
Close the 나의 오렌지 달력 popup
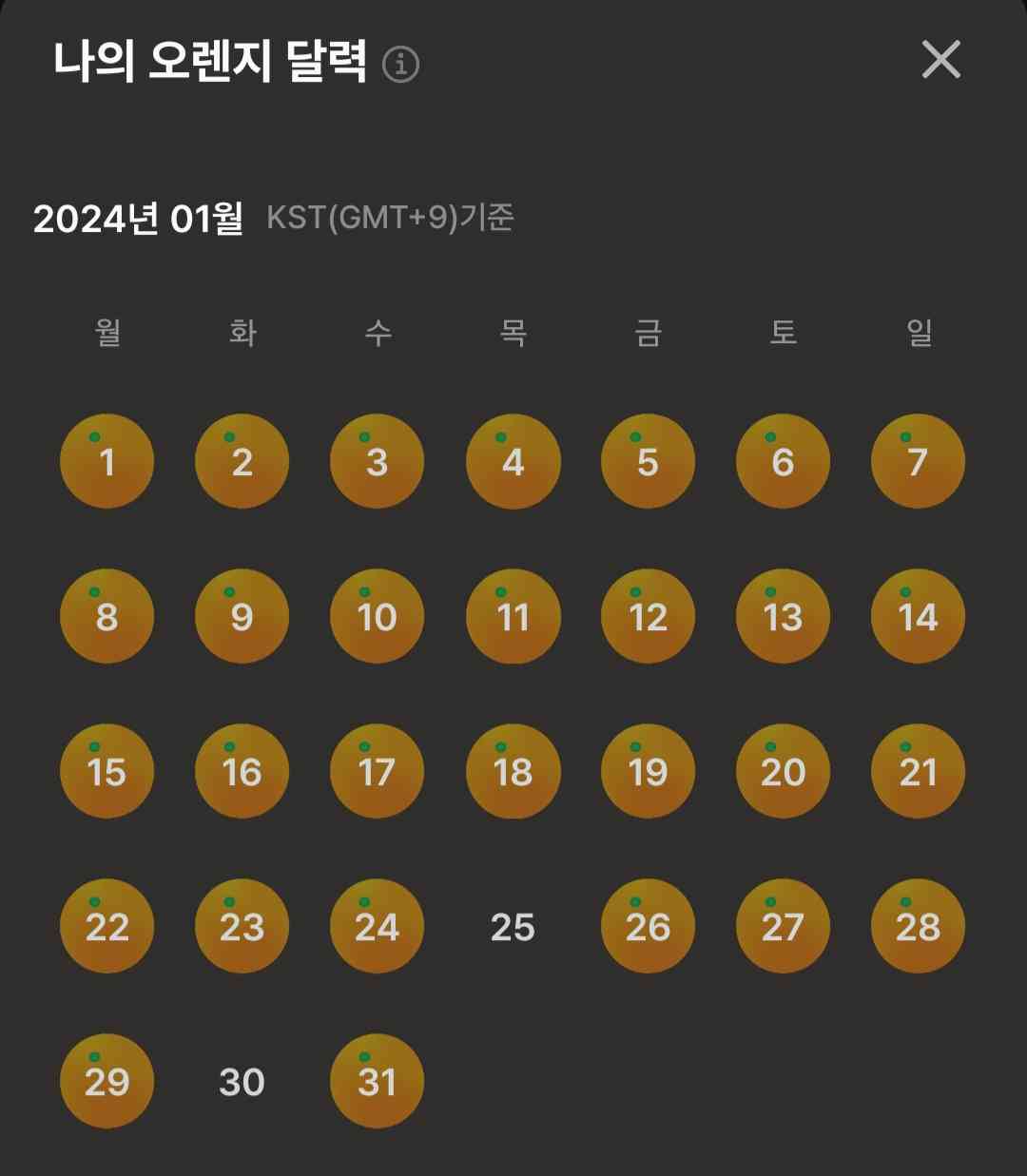940,60
